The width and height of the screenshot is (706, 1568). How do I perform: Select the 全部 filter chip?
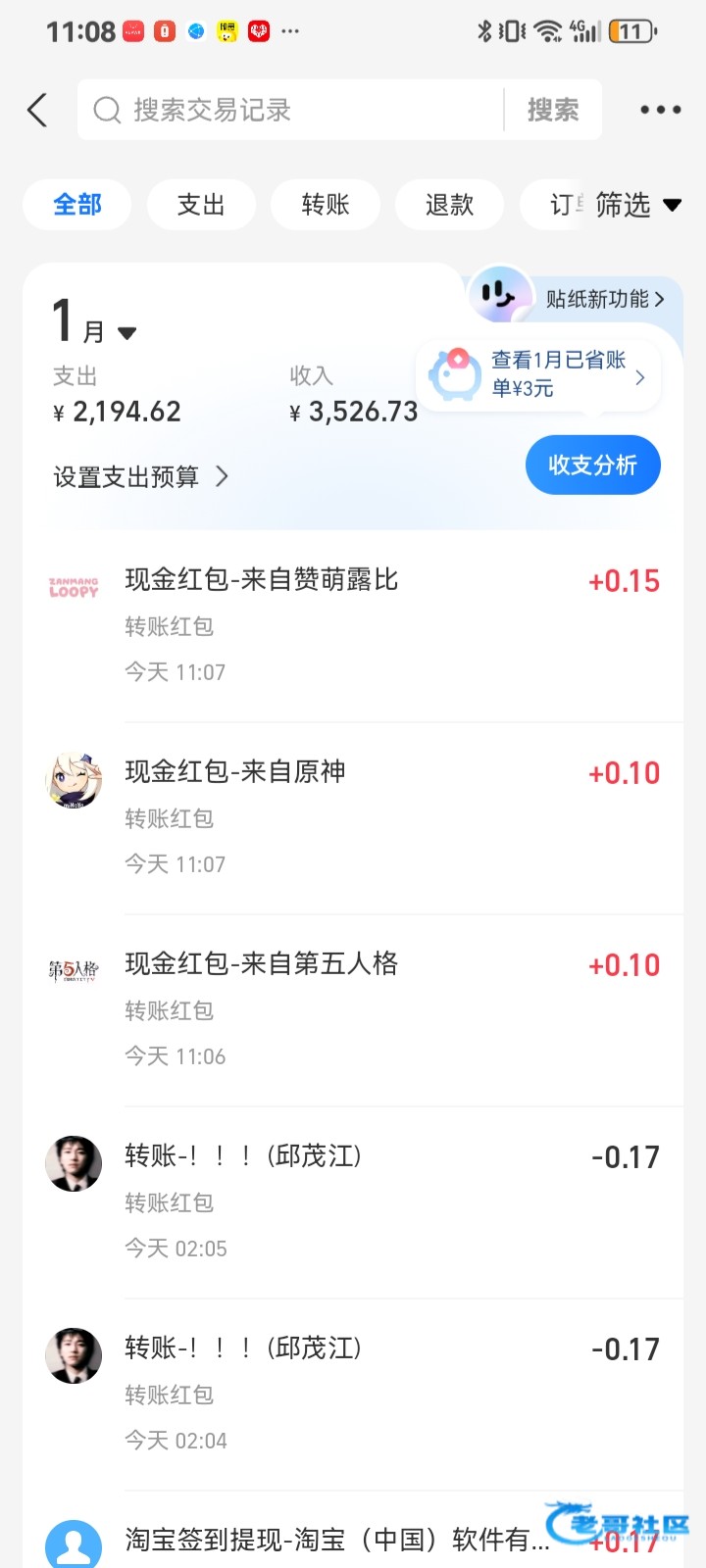(77, 205)
